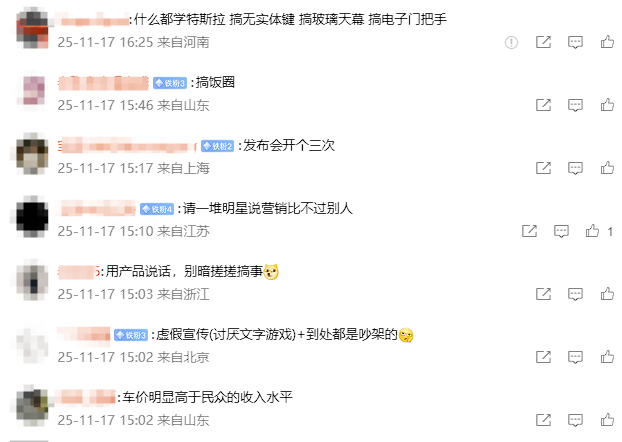Like the comment starting with '虚假宣传'
This screenshot has height=442, width=622.
[x=607, y=357]
